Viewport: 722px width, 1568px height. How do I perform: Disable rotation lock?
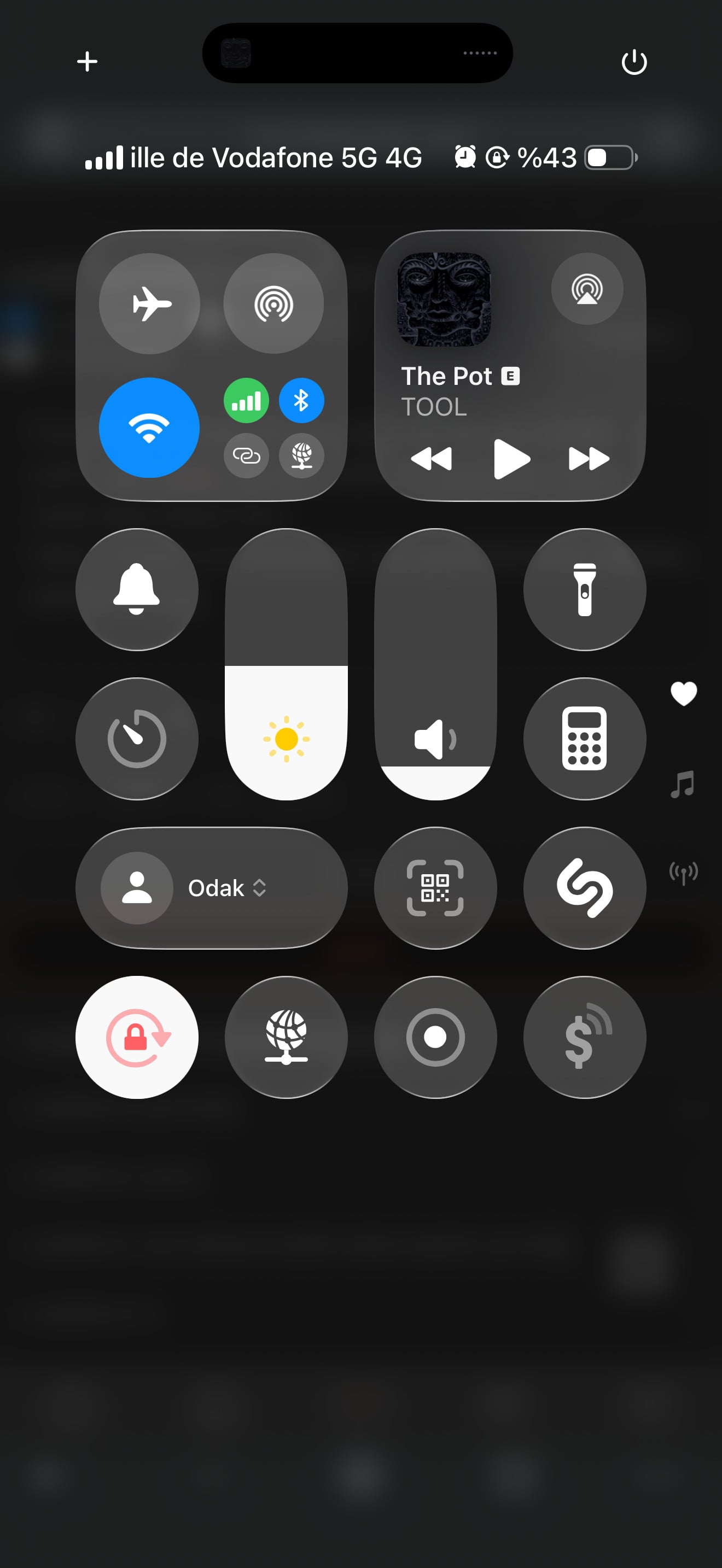(x=137, y=1037)
